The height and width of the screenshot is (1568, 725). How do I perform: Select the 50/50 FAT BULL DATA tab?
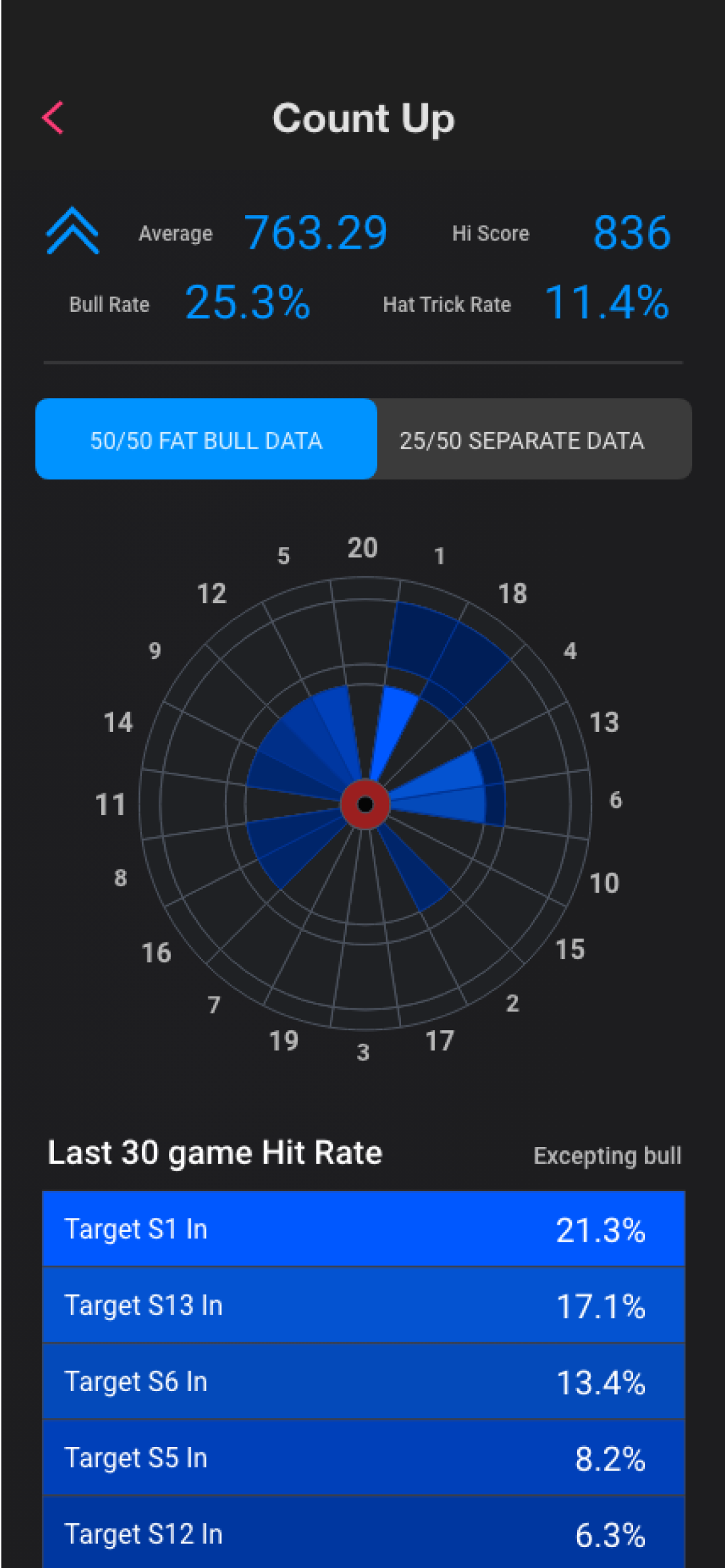click(206, 439)
